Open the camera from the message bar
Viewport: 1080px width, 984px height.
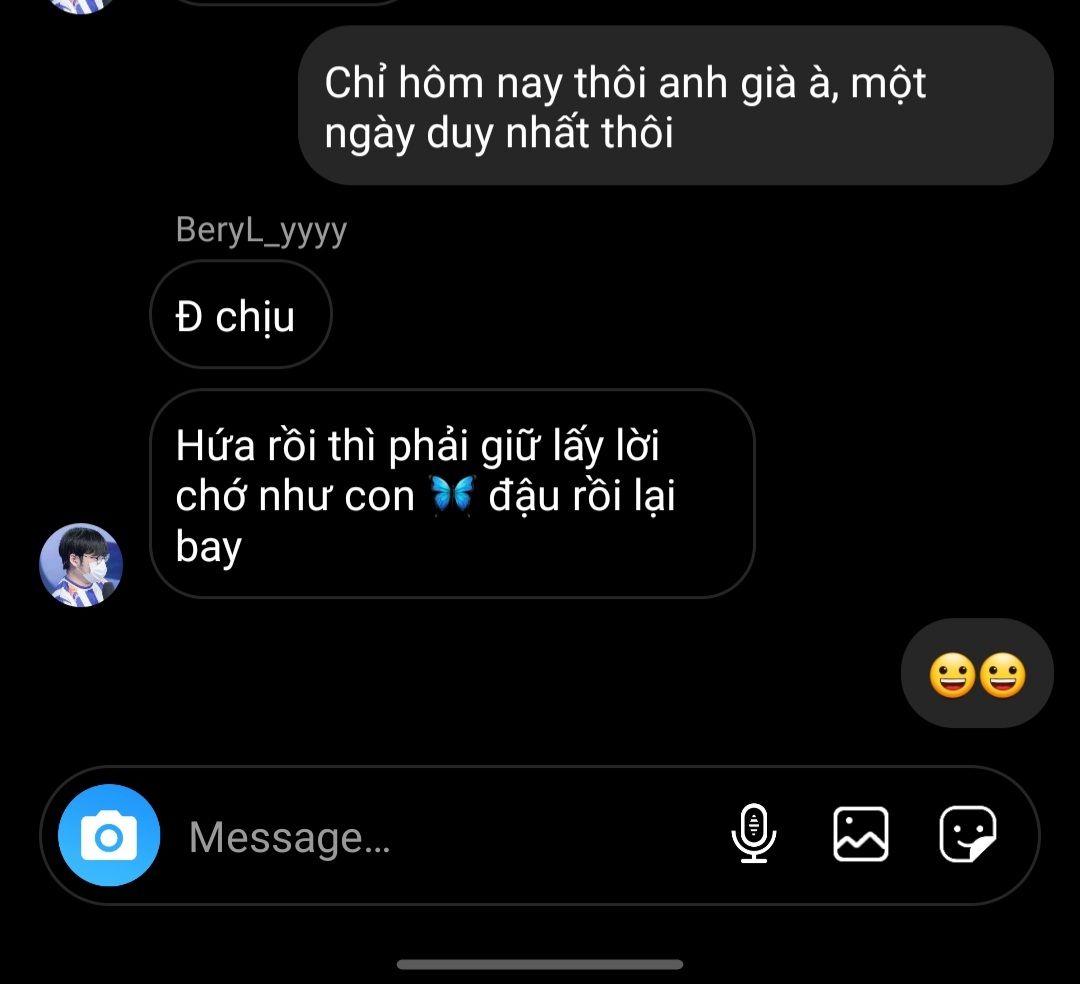tap(109, 836)
